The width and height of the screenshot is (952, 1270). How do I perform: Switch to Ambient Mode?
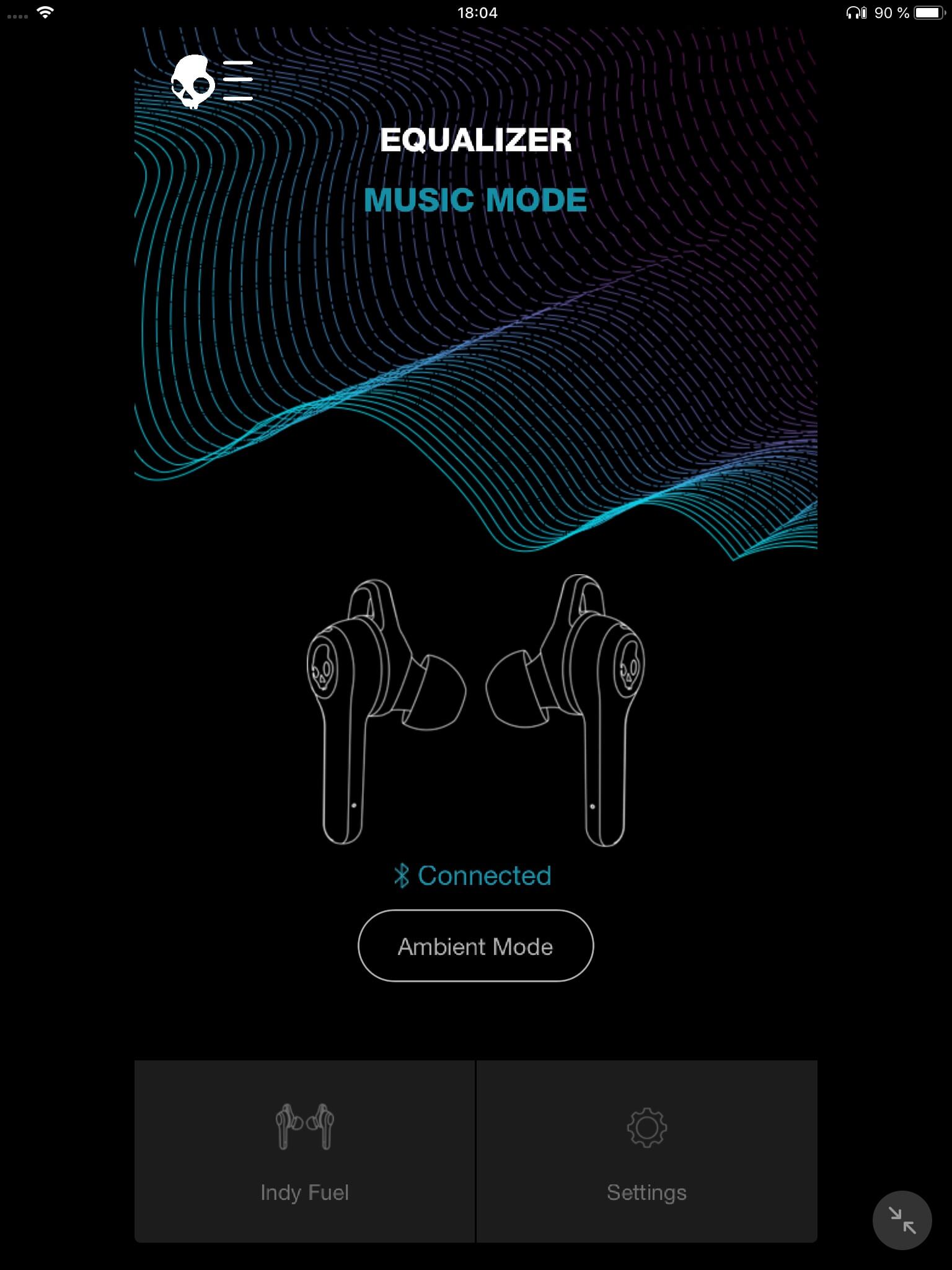[x=475, y=946]
